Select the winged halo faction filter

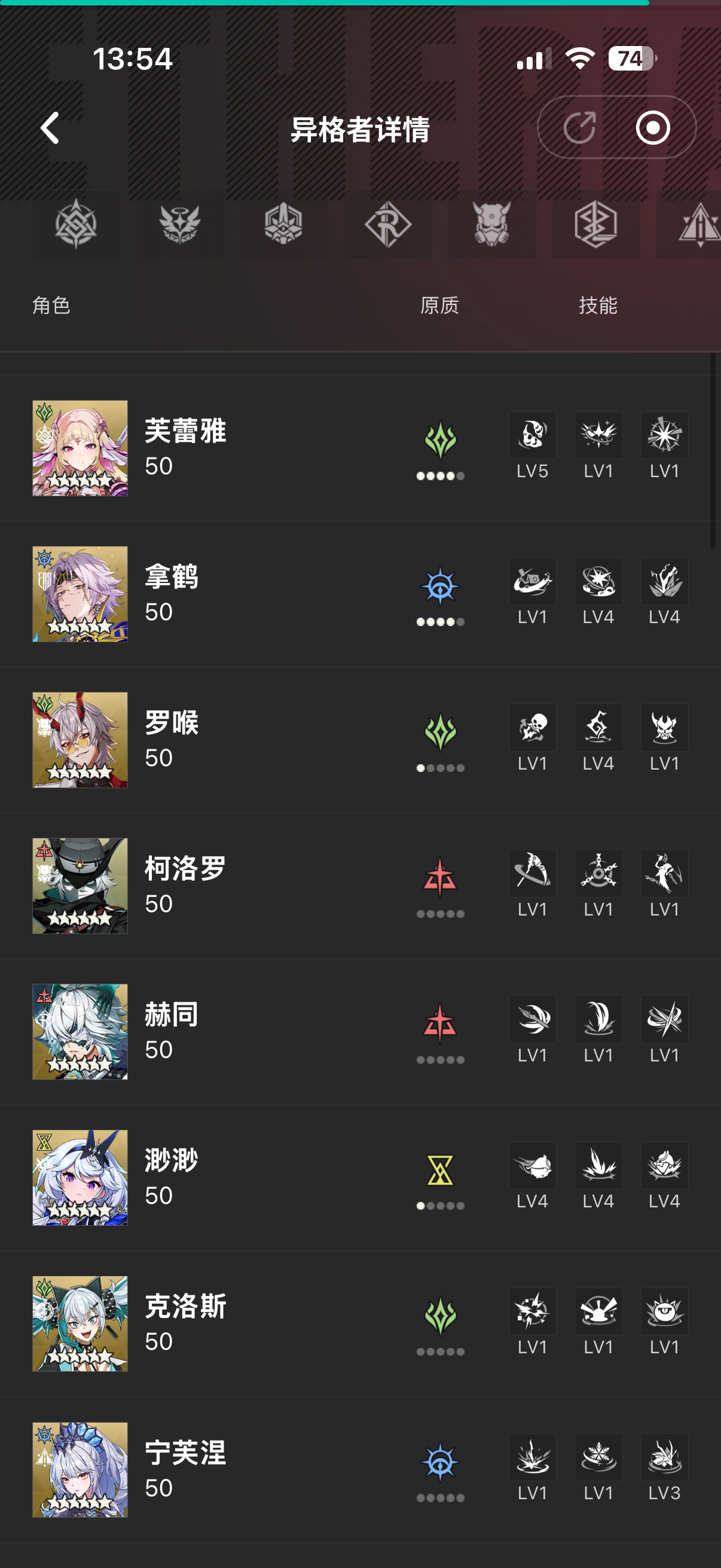179,224
